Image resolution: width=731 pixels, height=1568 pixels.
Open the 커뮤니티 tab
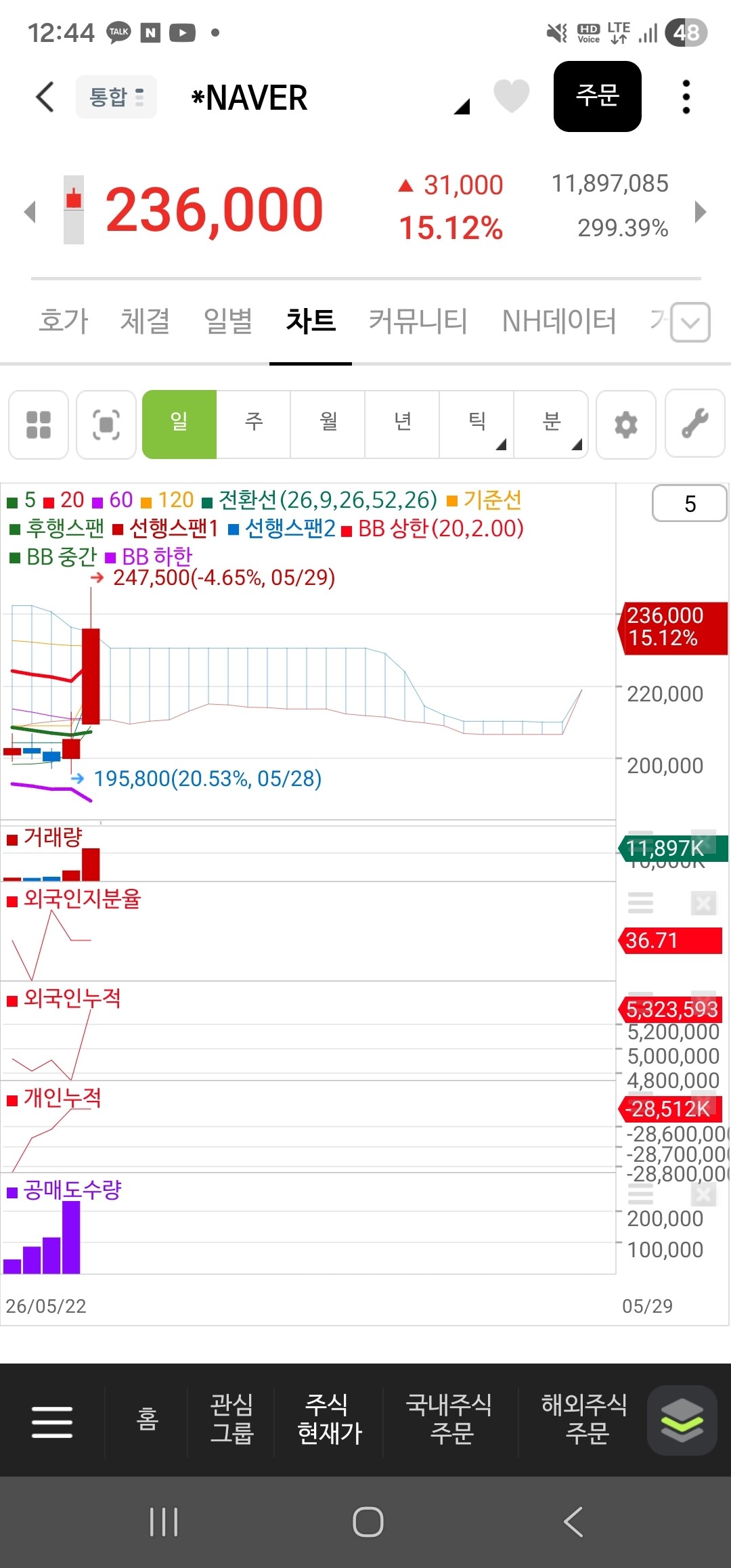point(418,321)
